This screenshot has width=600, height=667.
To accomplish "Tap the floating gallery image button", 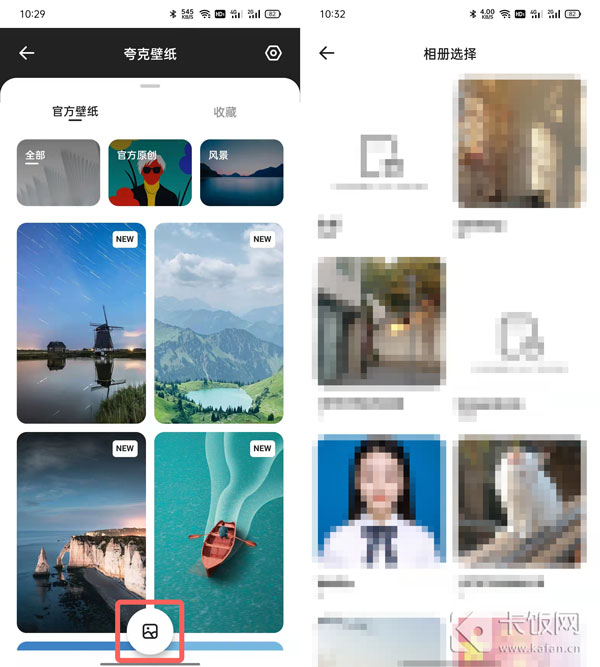I will [x=150, y=631].
